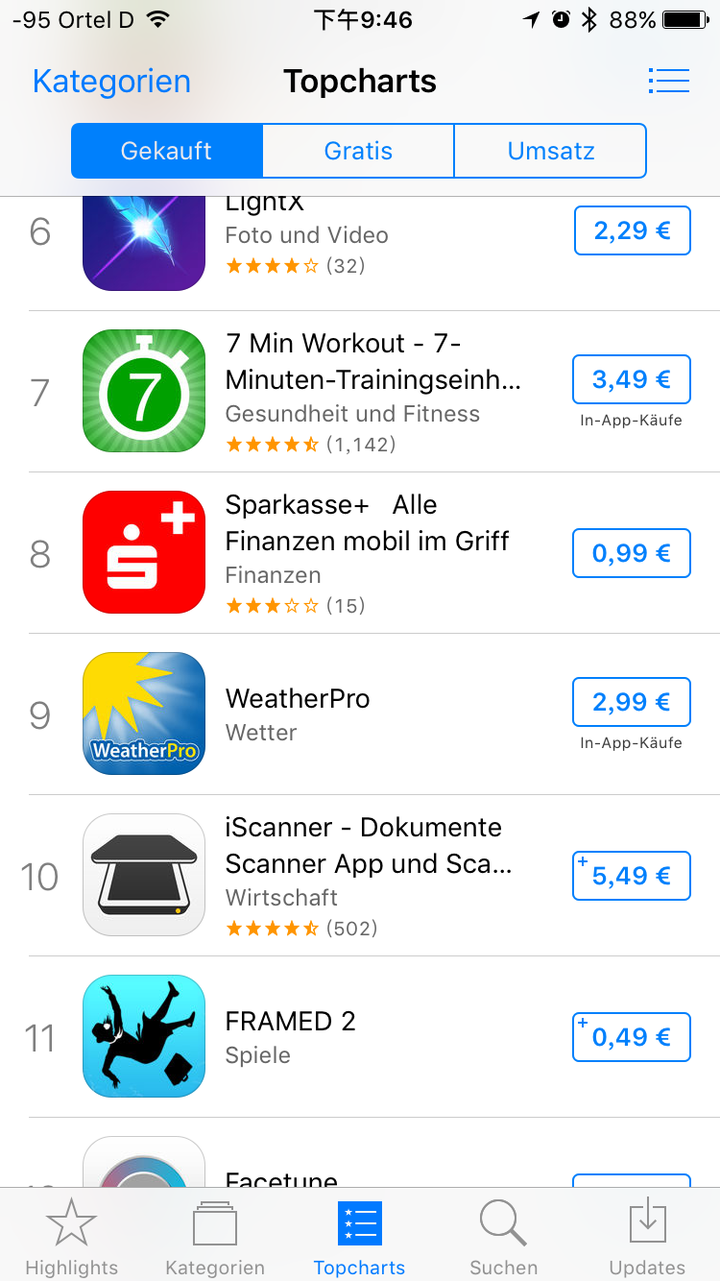Buy 7 Min Workout for 3,49 €
Viewport: 720px width, 1281px height.
(631, 380)
